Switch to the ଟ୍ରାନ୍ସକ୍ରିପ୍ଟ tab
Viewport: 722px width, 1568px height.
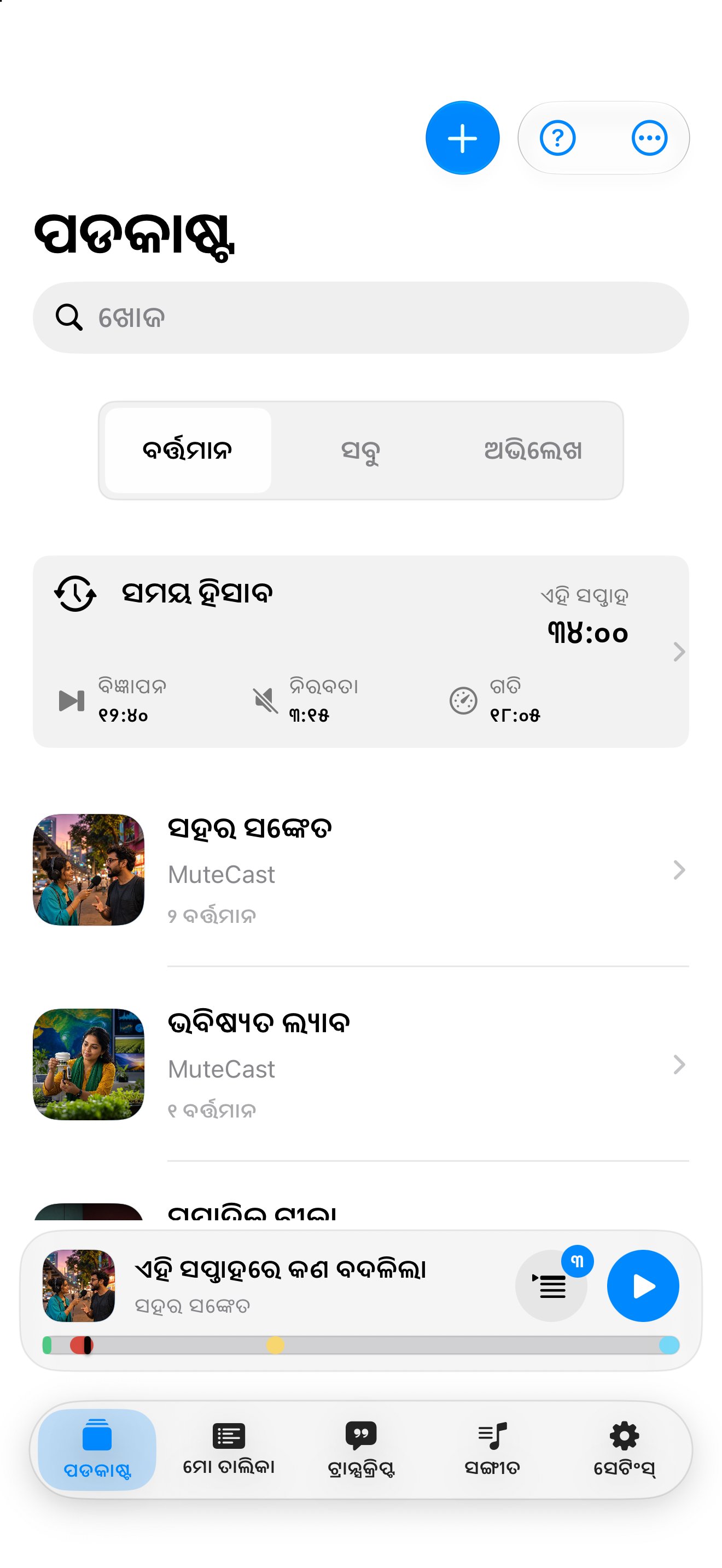click(x=361, y=1450)
